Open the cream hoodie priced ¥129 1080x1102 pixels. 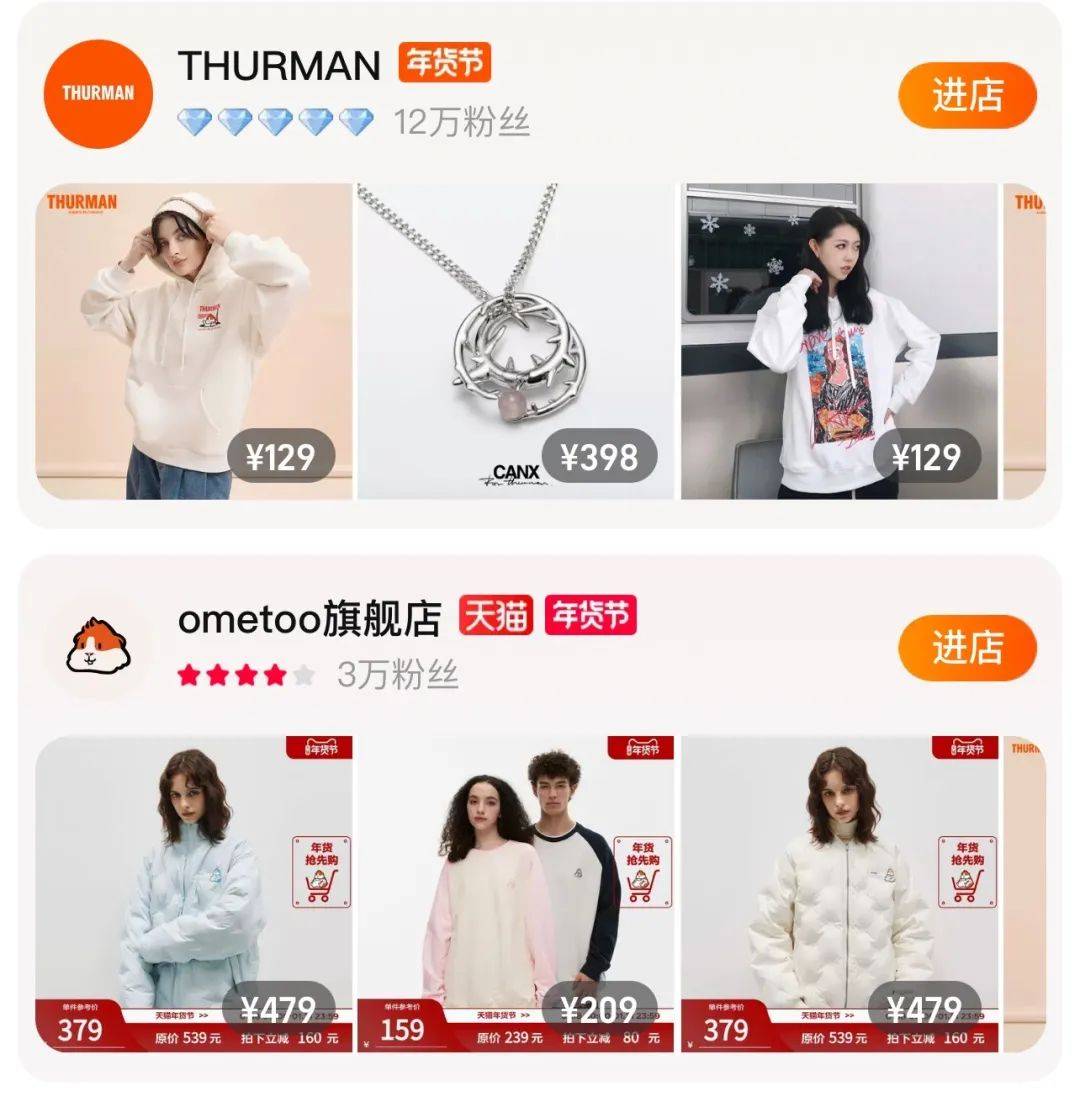194,340
